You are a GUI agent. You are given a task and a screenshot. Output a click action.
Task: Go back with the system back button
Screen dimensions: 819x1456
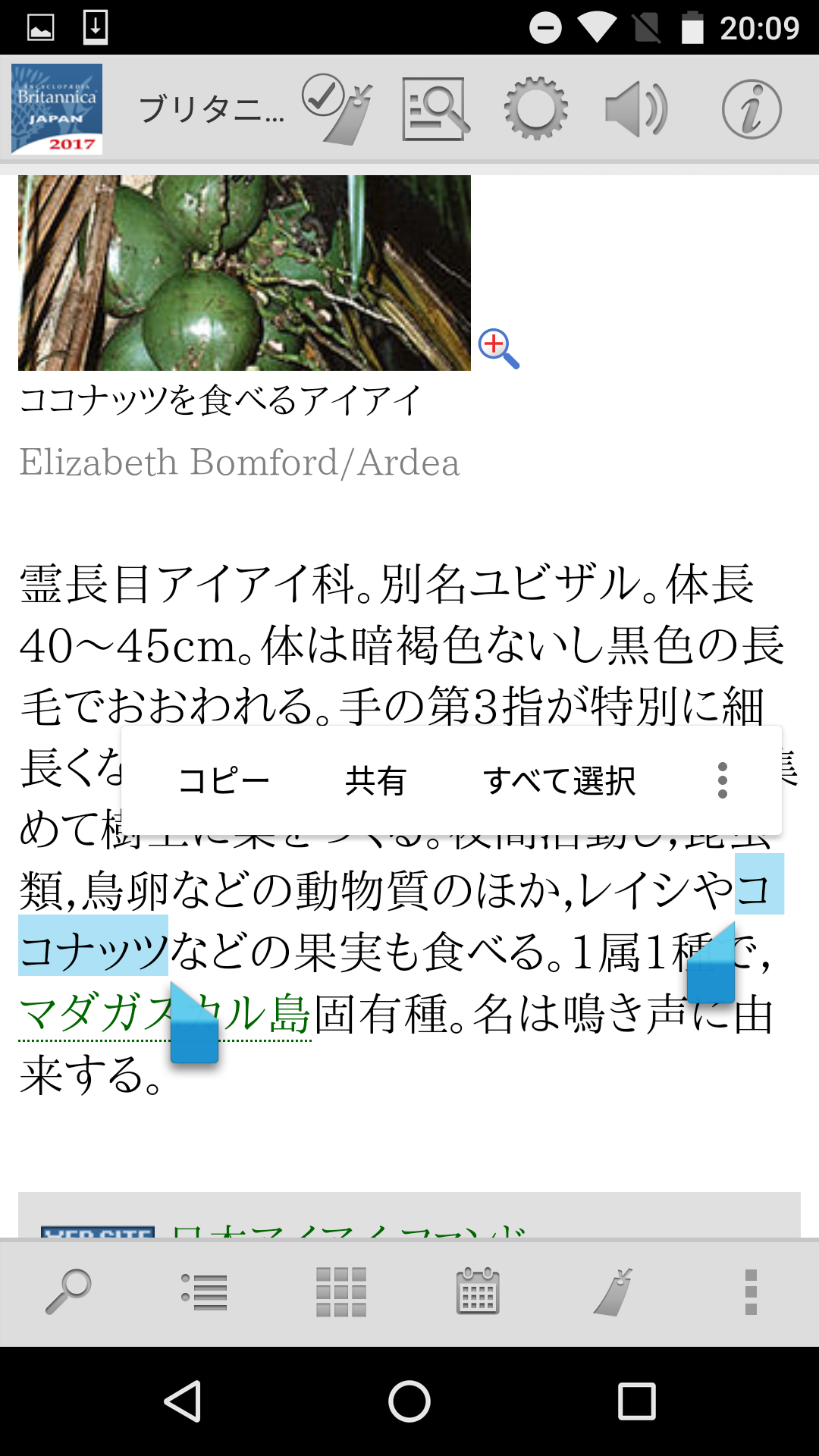[183, 1401]
